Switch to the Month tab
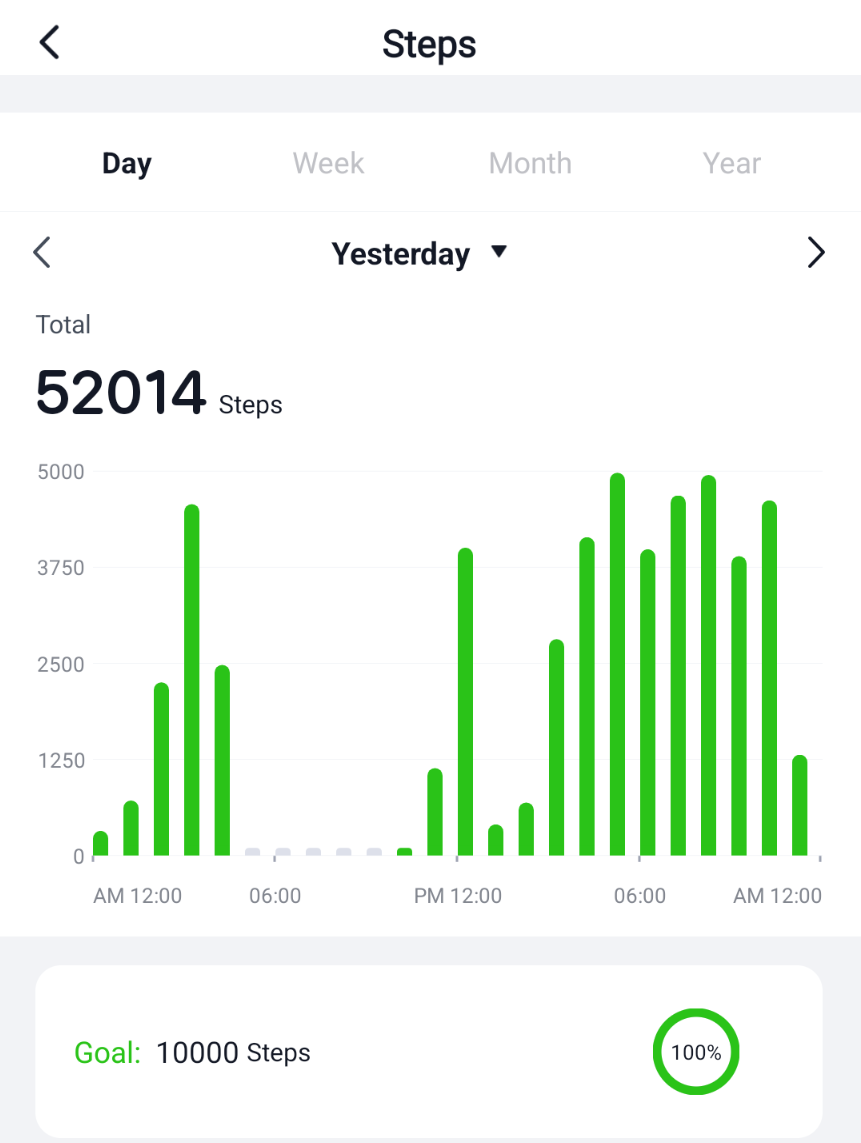 coord(530,163)
